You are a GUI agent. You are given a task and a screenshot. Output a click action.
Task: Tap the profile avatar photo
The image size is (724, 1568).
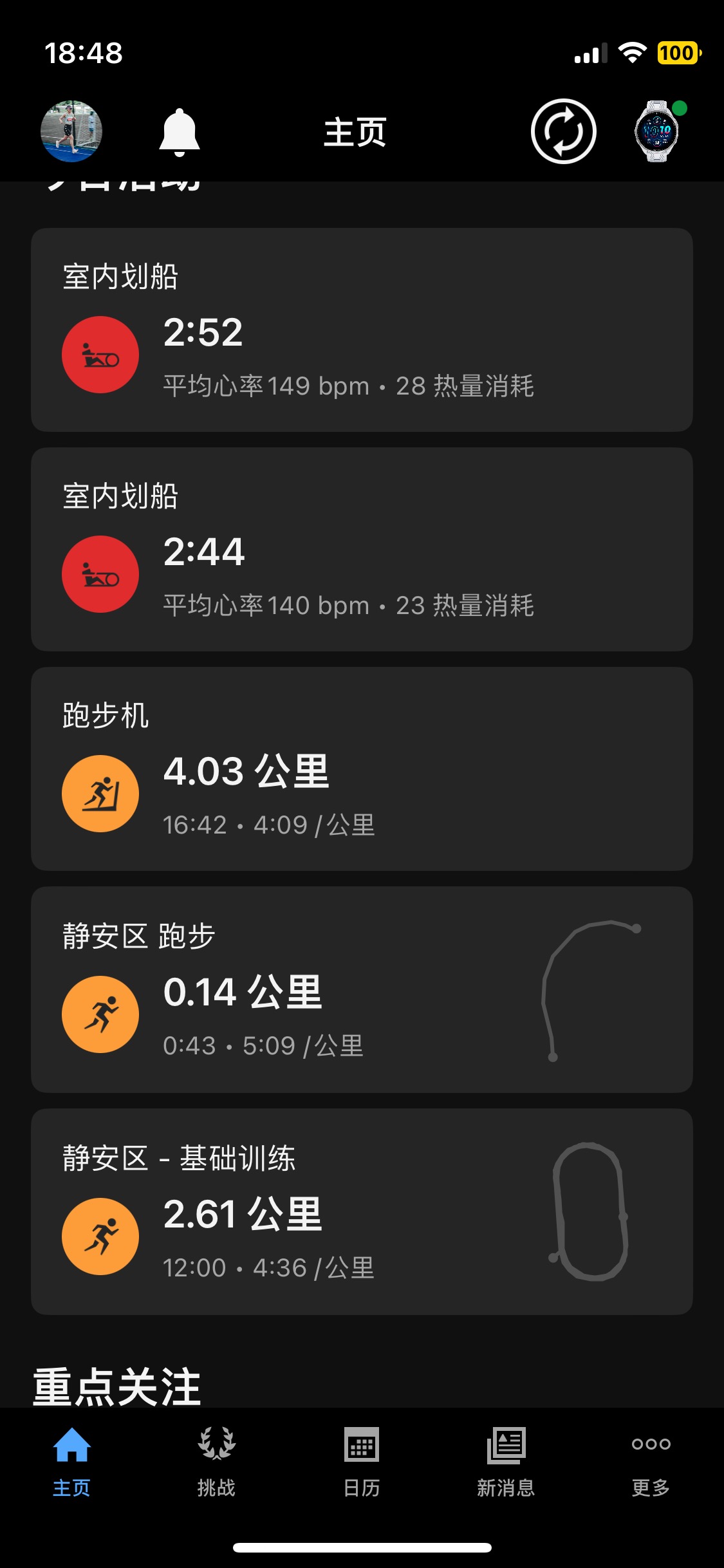pyautogui.click(x=71, y=131)
